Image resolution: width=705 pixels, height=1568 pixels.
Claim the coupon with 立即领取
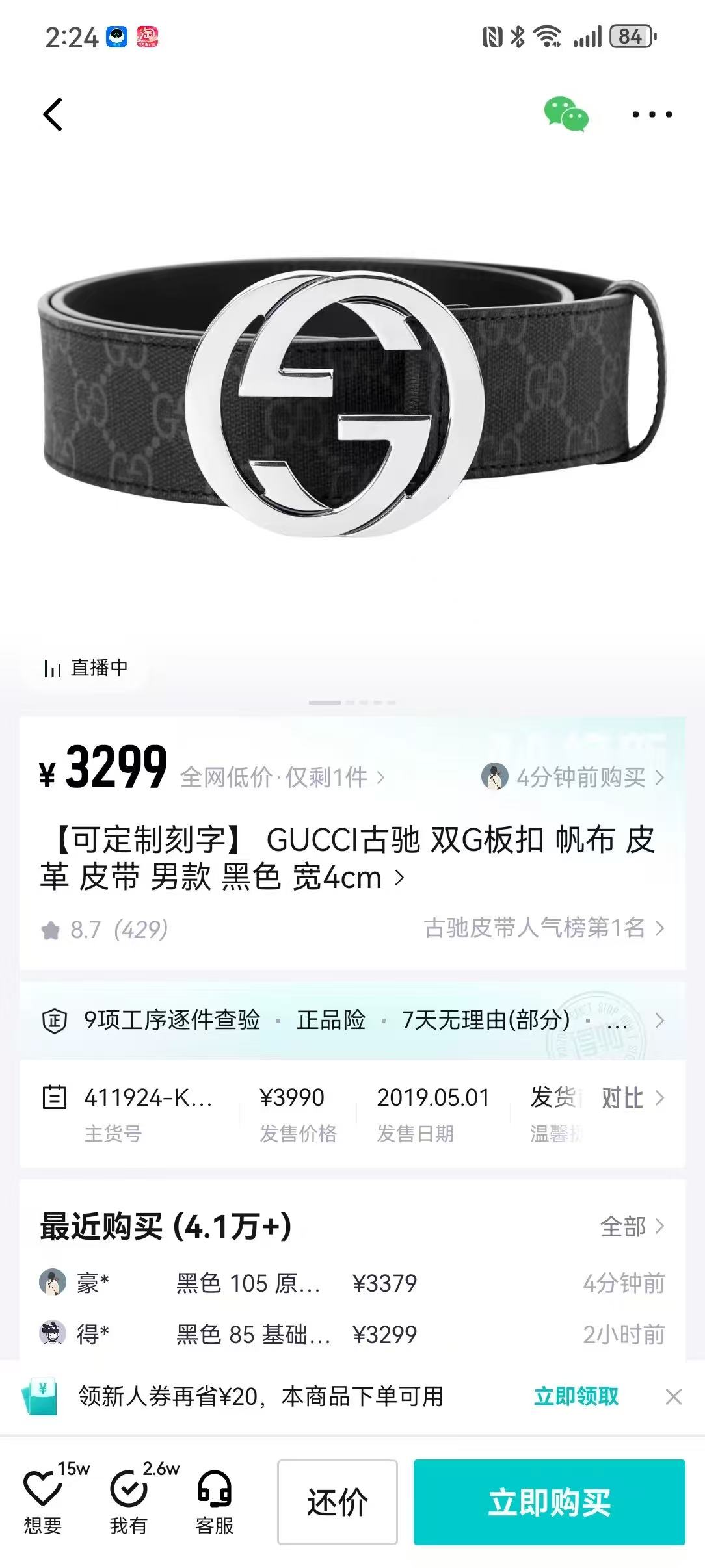point(576,1396)
